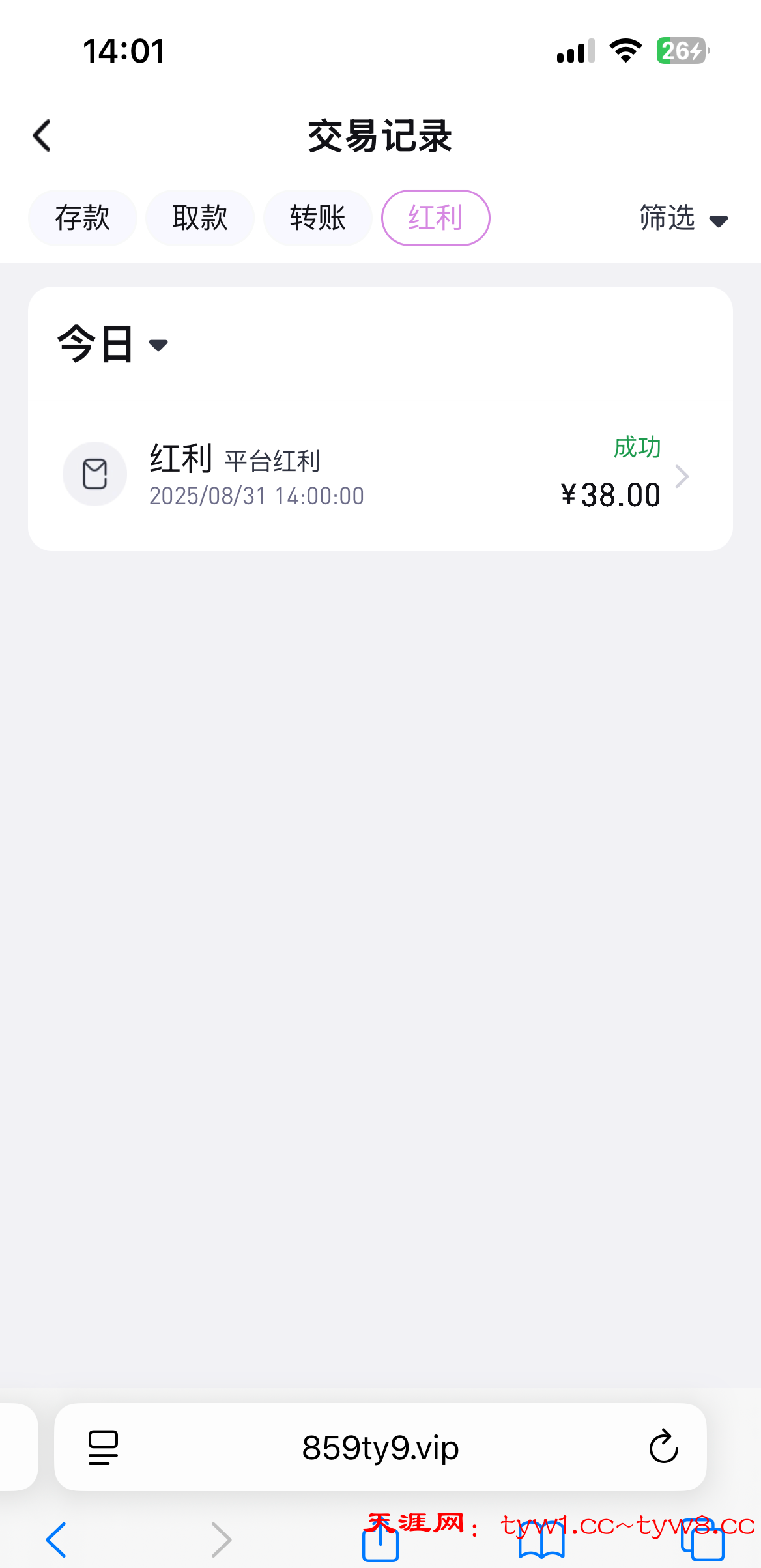Go back from 交易记录 page
The image size is (761, 1568).
42,136
